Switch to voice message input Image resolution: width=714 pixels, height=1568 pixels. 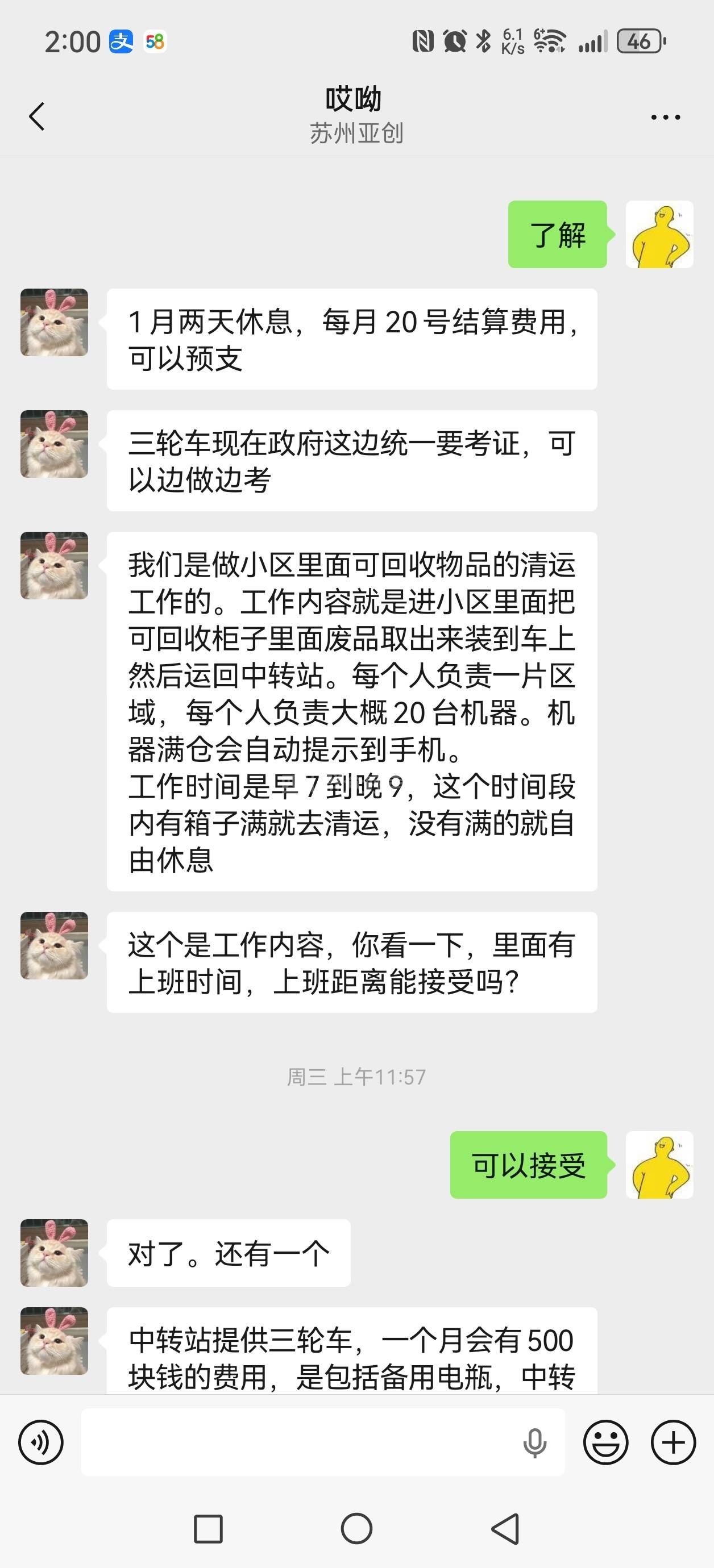click(41, 1442)
